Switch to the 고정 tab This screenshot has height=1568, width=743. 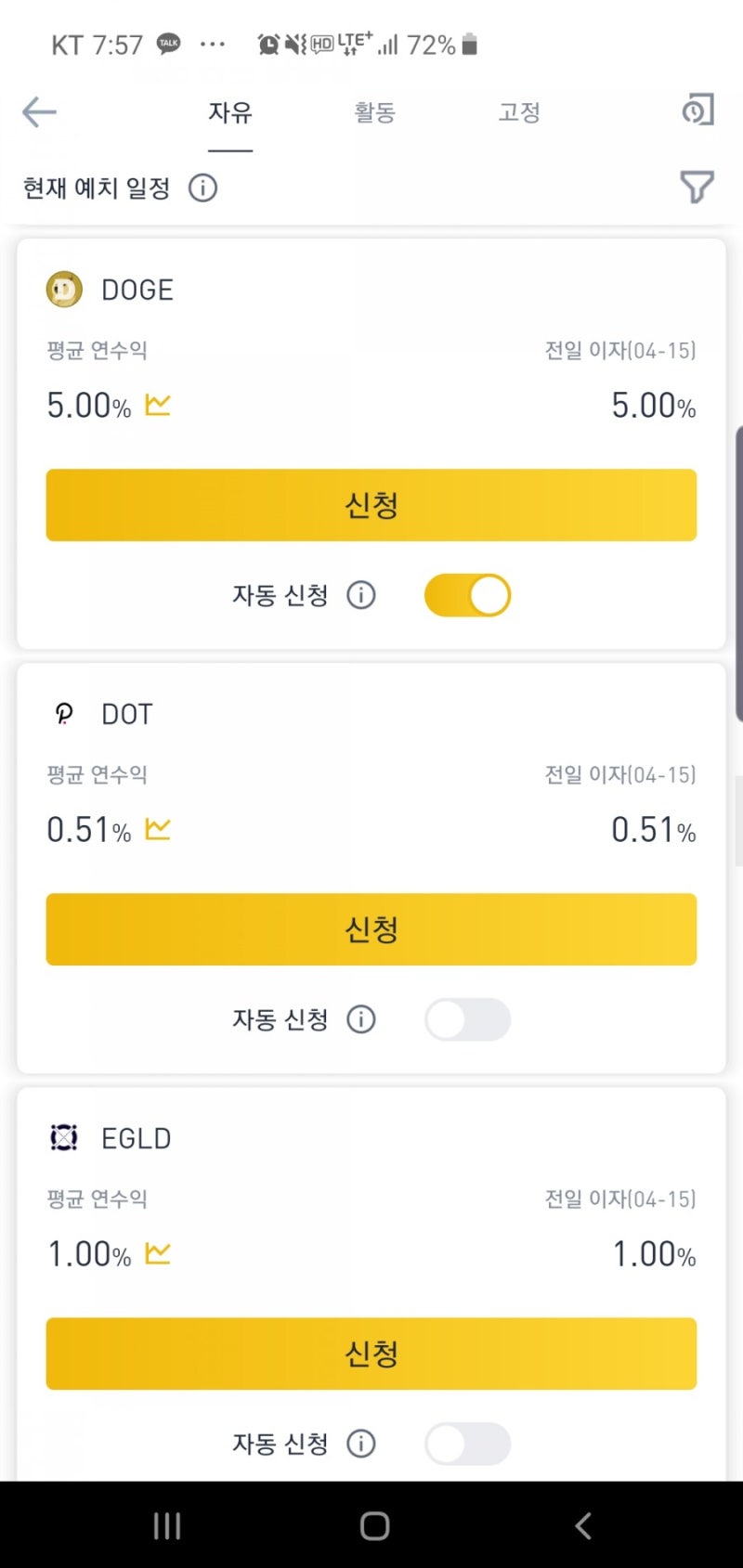(518, 111)
